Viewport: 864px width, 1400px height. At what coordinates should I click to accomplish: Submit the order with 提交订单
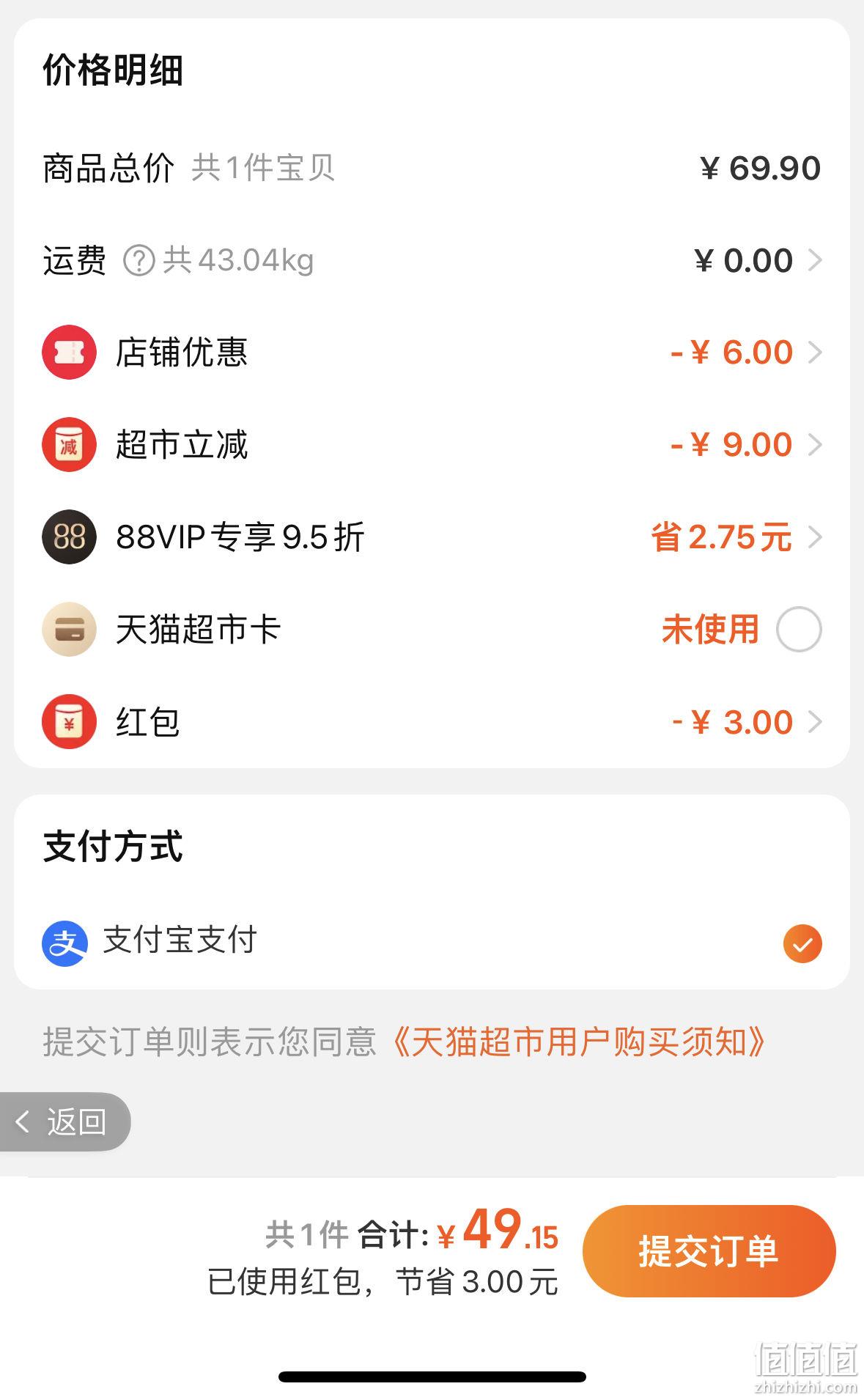pos(709,1251)
